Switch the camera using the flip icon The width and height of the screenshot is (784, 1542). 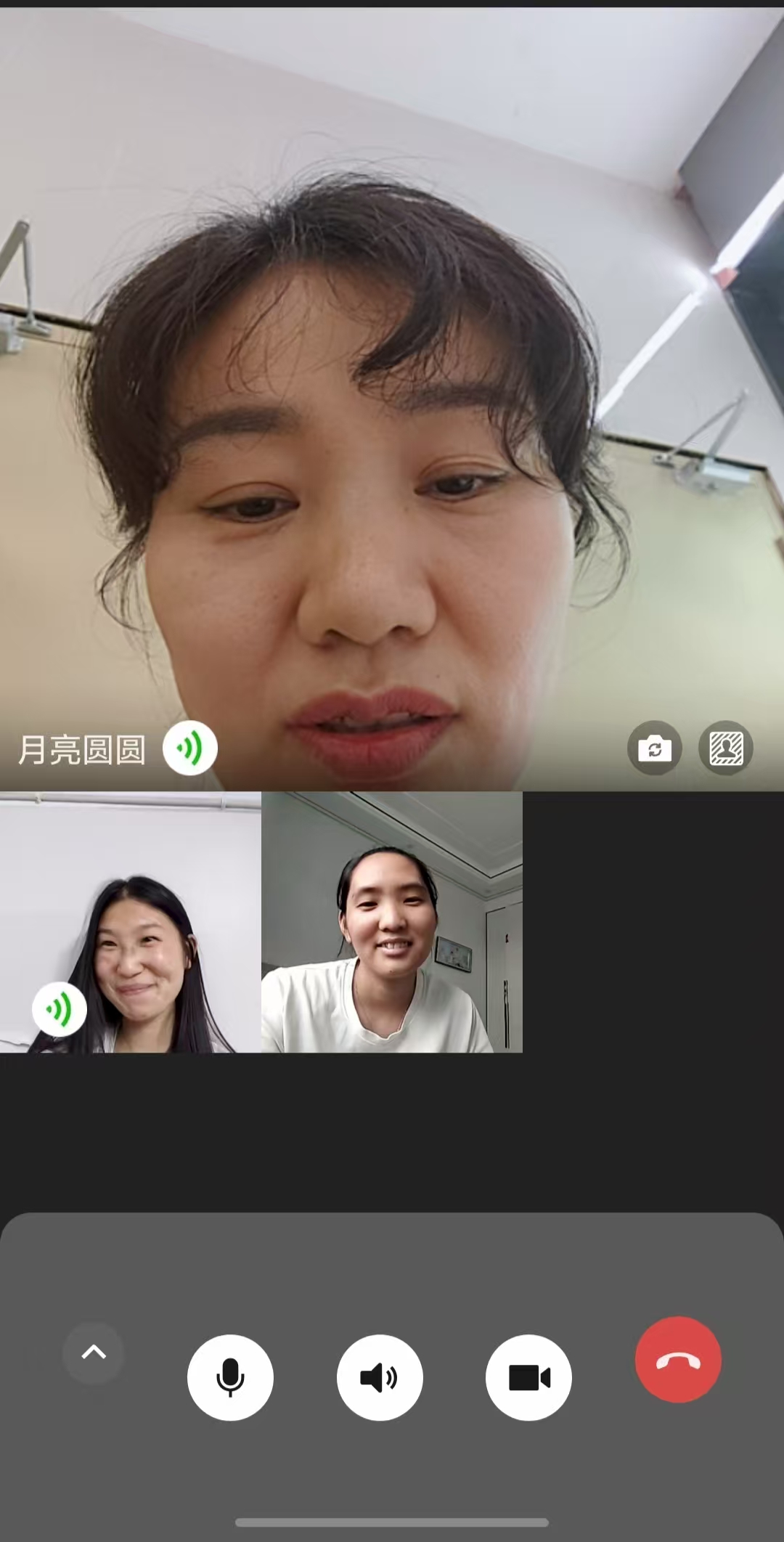pyautogui.click(x=654, y=748)
